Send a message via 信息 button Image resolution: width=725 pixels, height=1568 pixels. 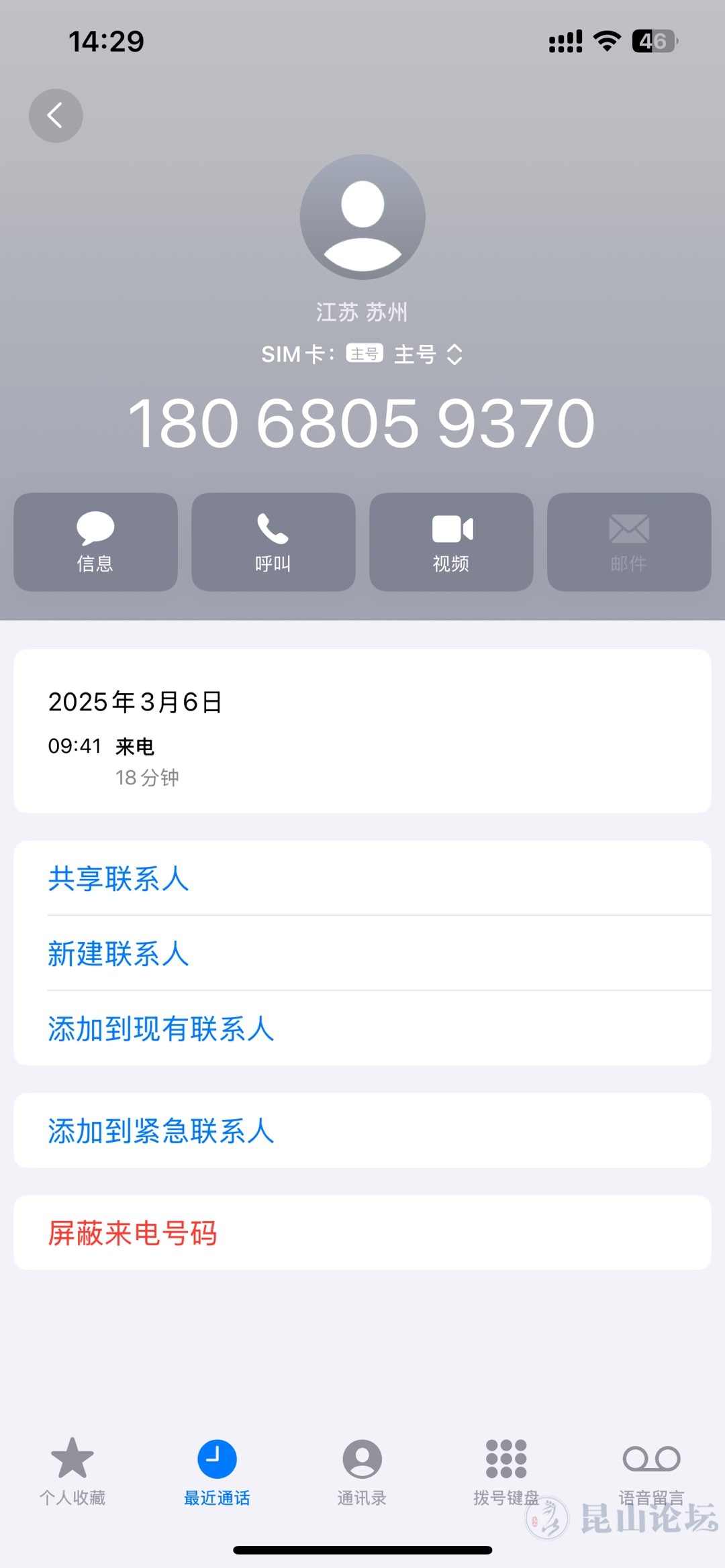point(95,542)
